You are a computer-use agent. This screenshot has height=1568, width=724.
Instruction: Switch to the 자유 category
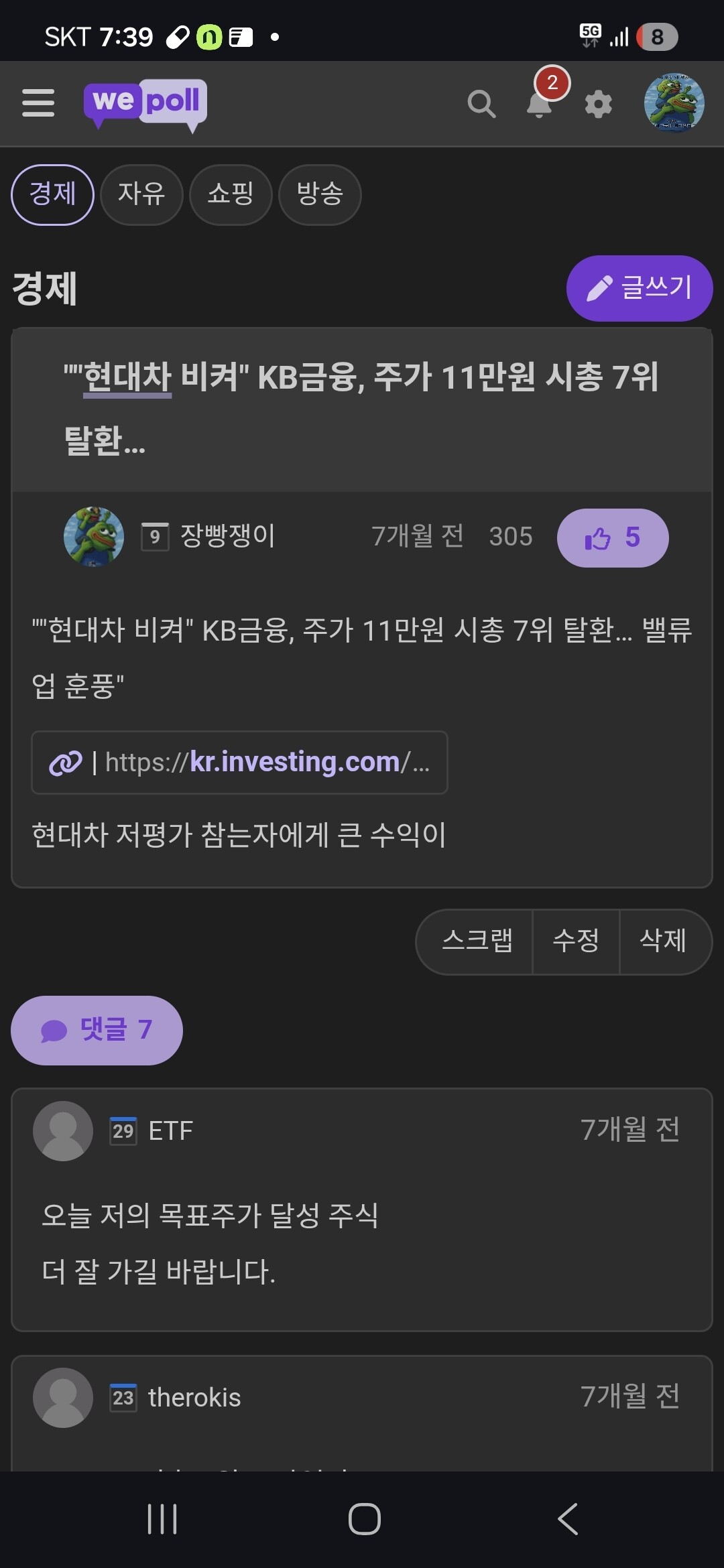click(x=141, y=194)
